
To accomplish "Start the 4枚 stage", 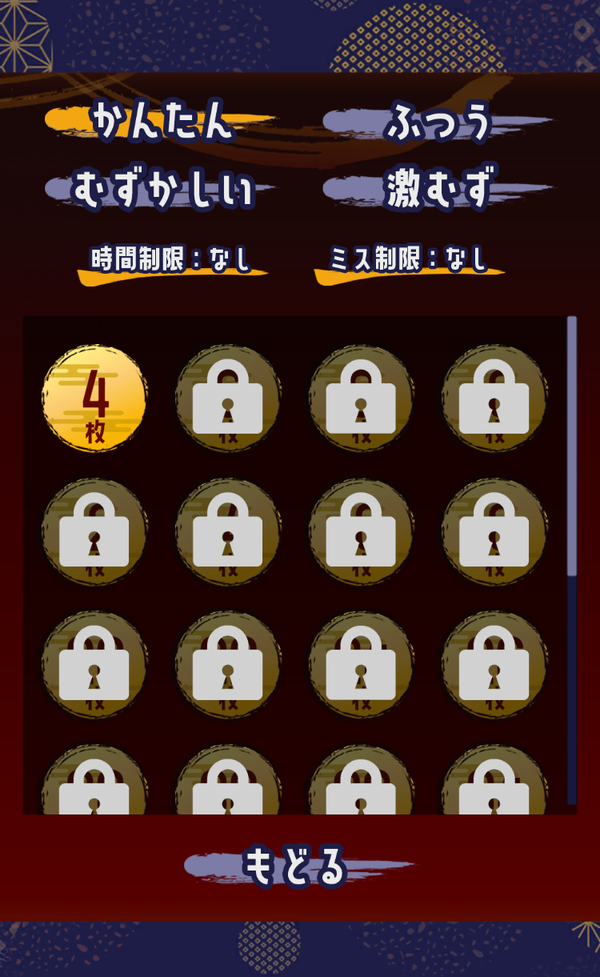I will tap(95, 398).
